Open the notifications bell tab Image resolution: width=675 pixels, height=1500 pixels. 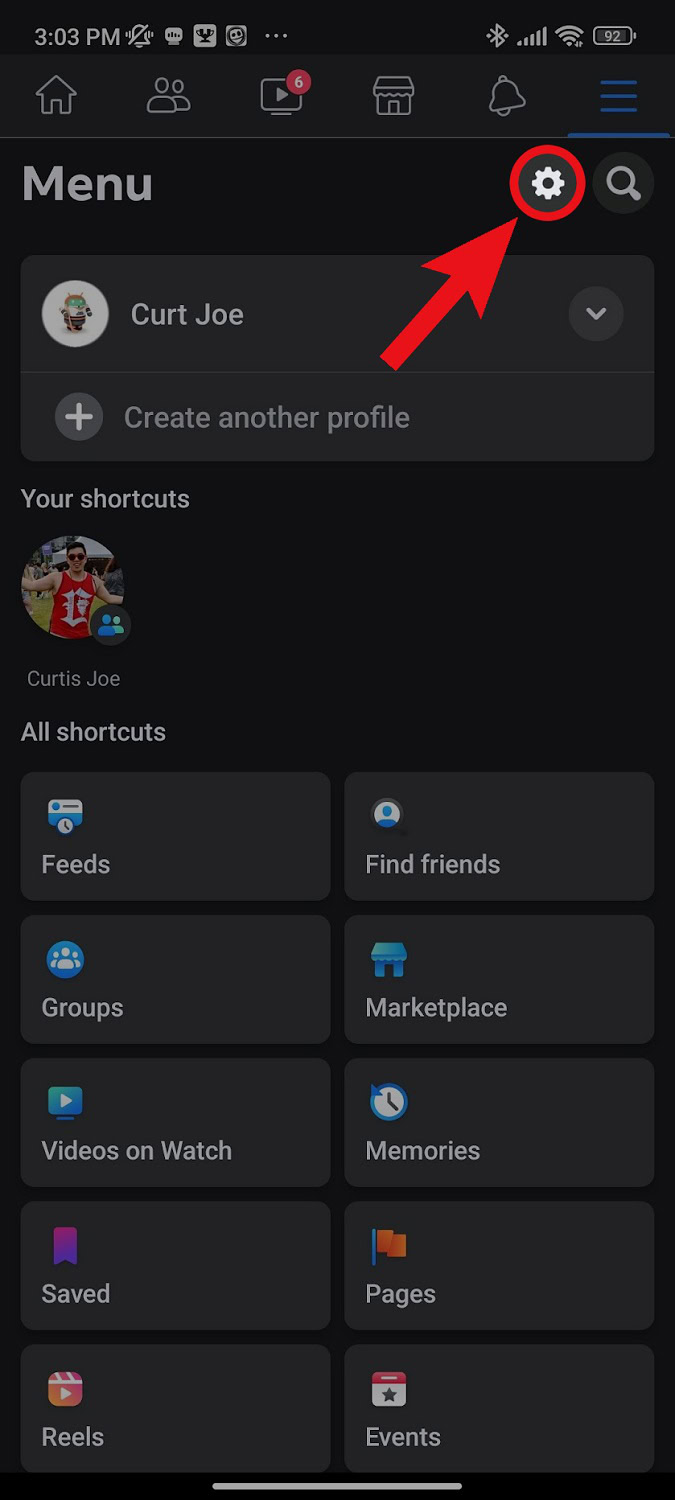click(x=506, y=96)
